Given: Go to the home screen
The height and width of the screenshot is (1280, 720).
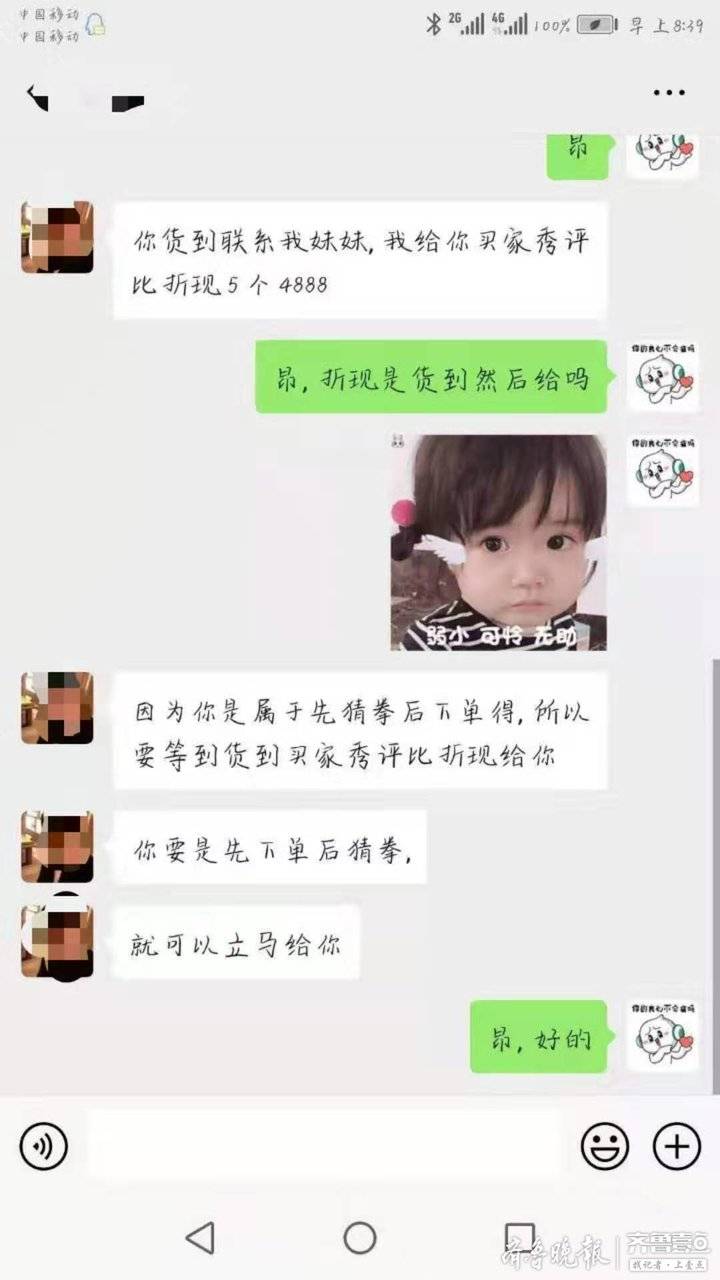Looking at the screenshot, I should [360, 1238].
